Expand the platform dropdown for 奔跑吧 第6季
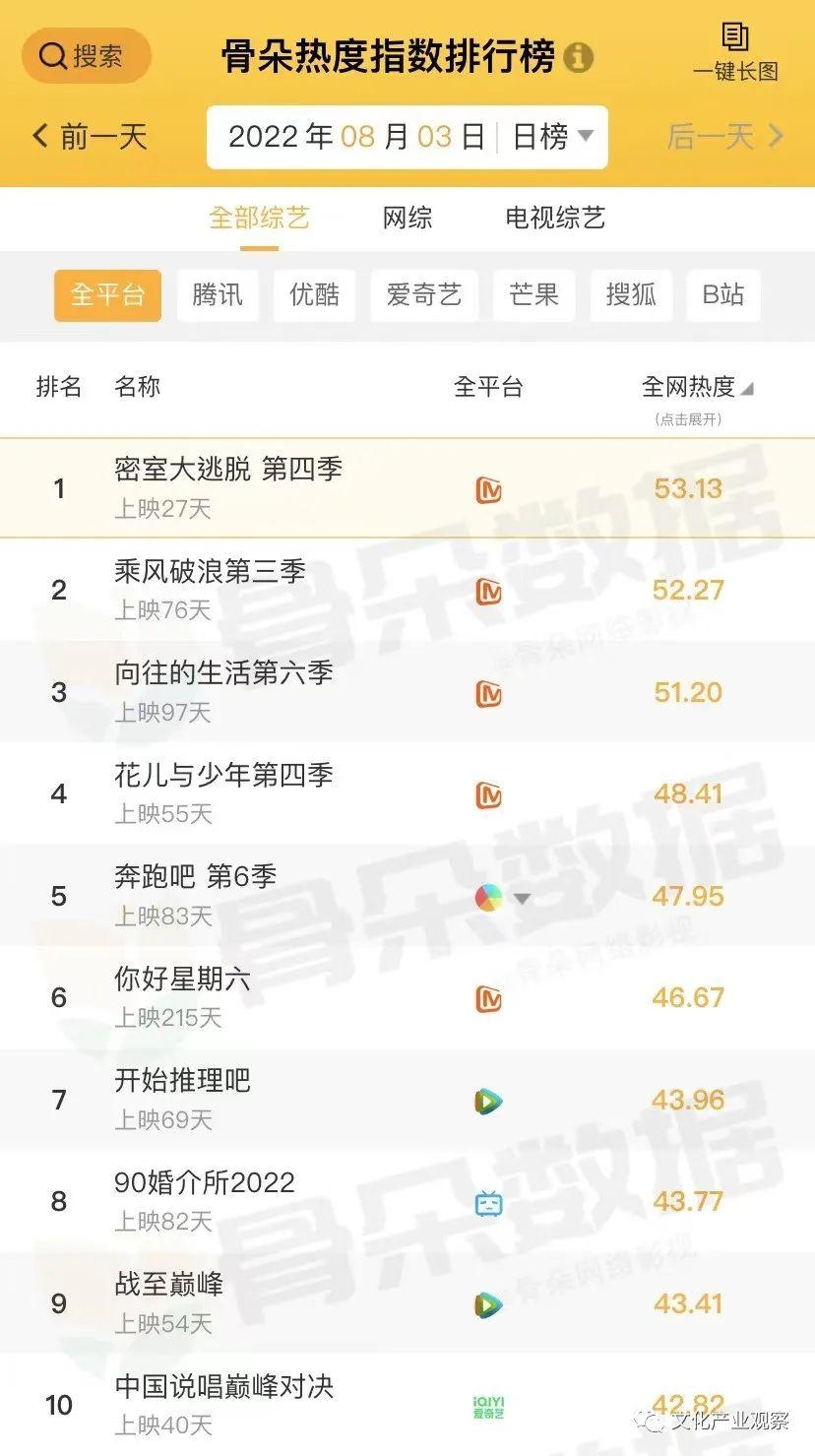Screen dimensions: 815x1456 point(522,898)
